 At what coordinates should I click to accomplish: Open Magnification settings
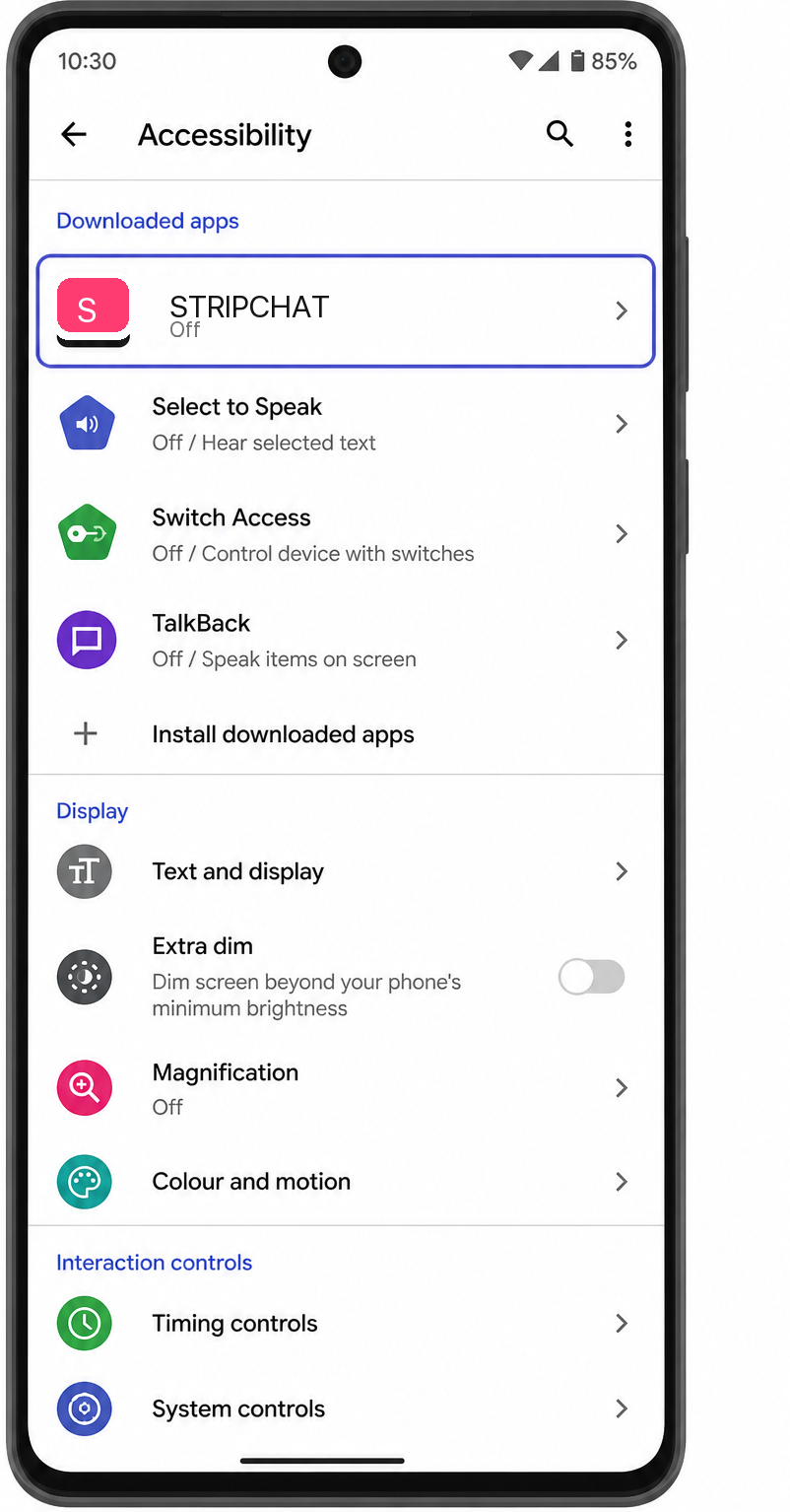(x=346, y=1088)
